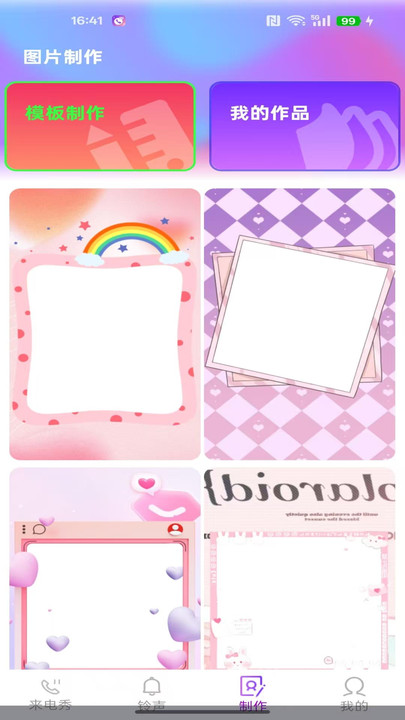The image size is (405, 720).
Task: Select the rainbow pink frame template
Action: click(105, 324)
